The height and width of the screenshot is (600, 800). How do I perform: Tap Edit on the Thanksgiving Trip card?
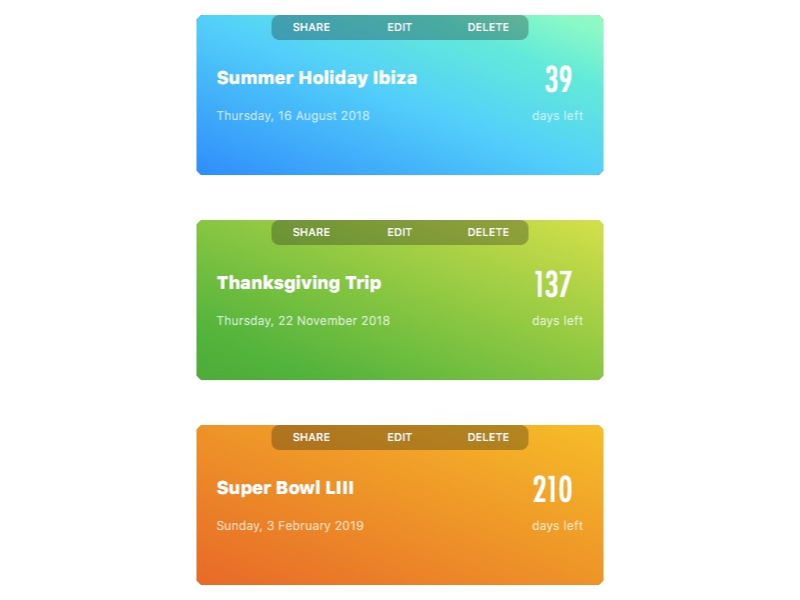pos(400,233)
